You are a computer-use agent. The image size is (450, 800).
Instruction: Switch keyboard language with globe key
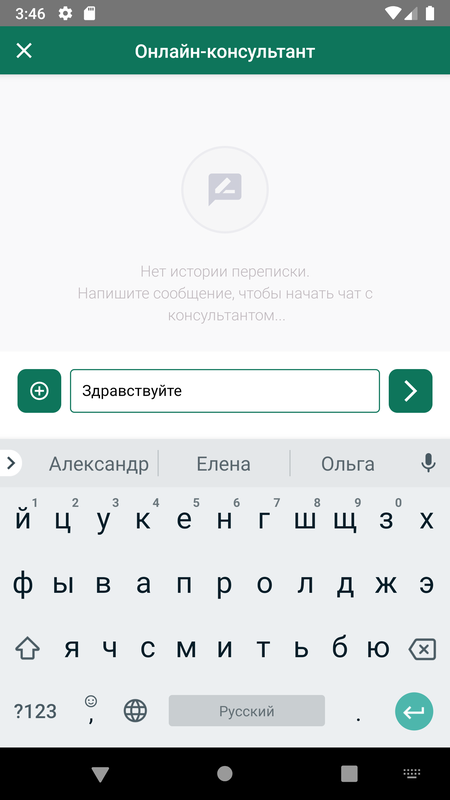[135, 711]
